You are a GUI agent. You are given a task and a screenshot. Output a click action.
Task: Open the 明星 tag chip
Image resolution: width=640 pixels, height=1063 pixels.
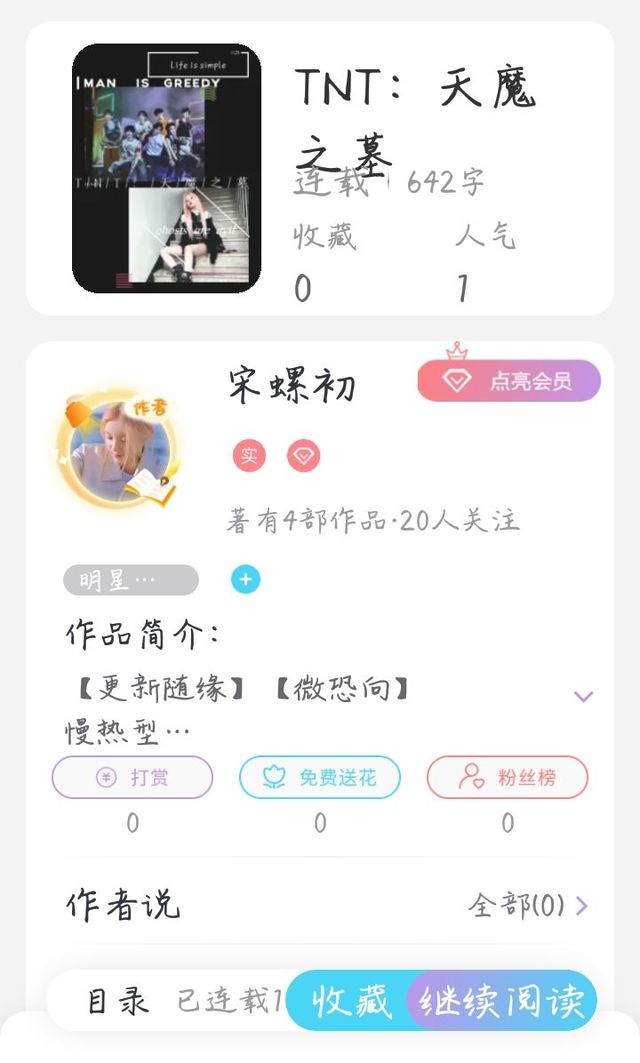(131, 580)
